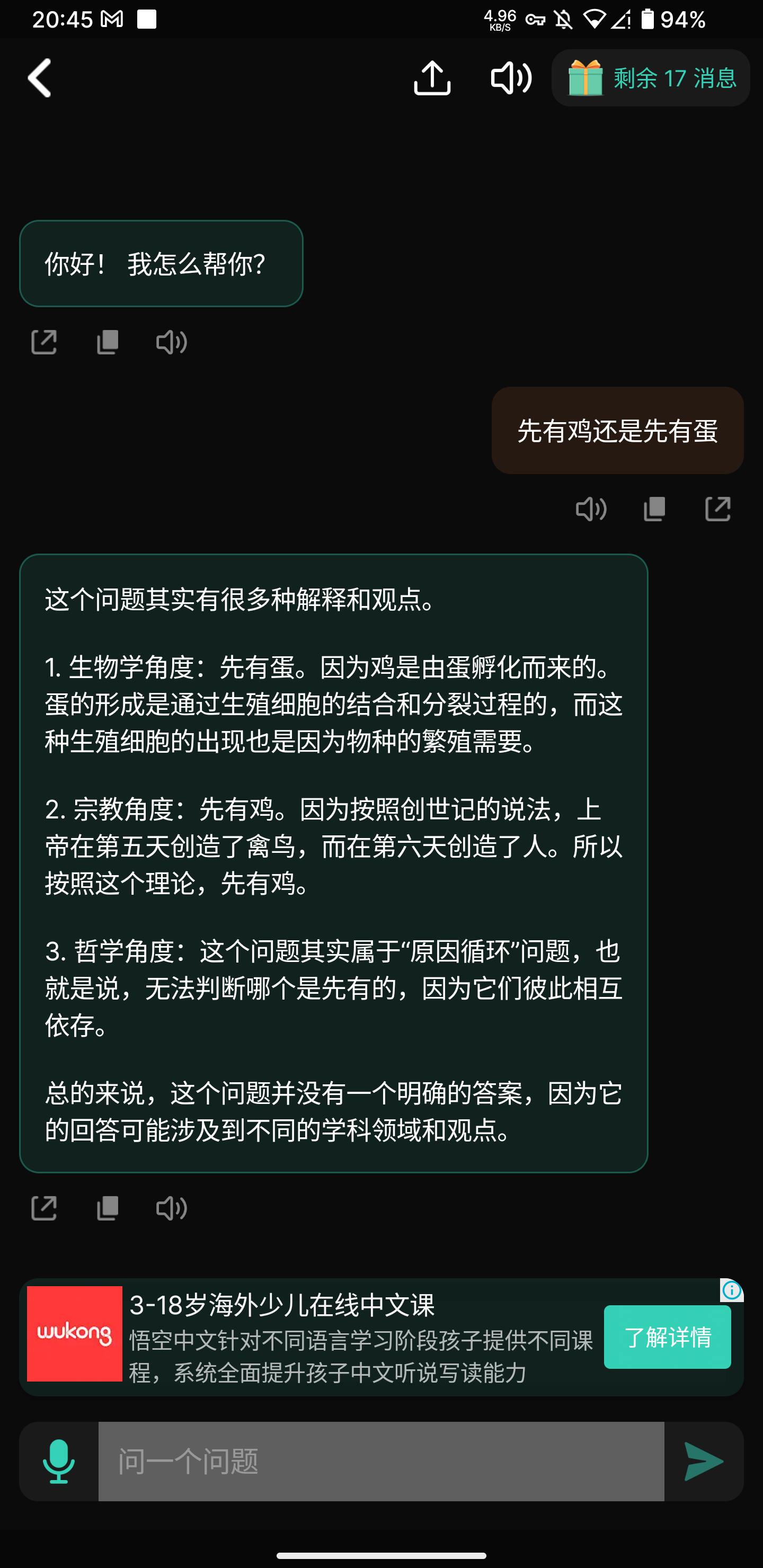Go back using the top-left arrow
This screenshot has height=1568, width=763.
click(40, 78)
